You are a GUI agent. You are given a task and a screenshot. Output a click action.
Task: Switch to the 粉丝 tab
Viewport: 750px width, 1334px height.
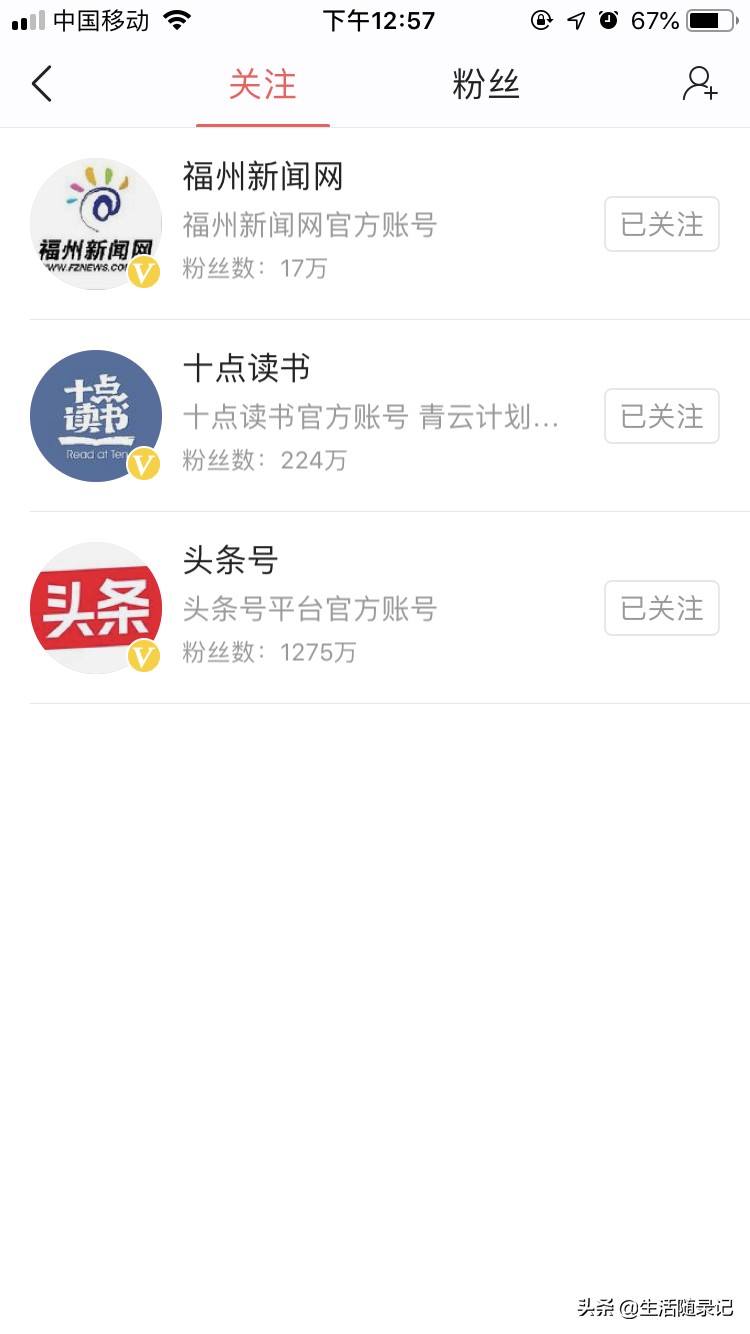(486, 85)
